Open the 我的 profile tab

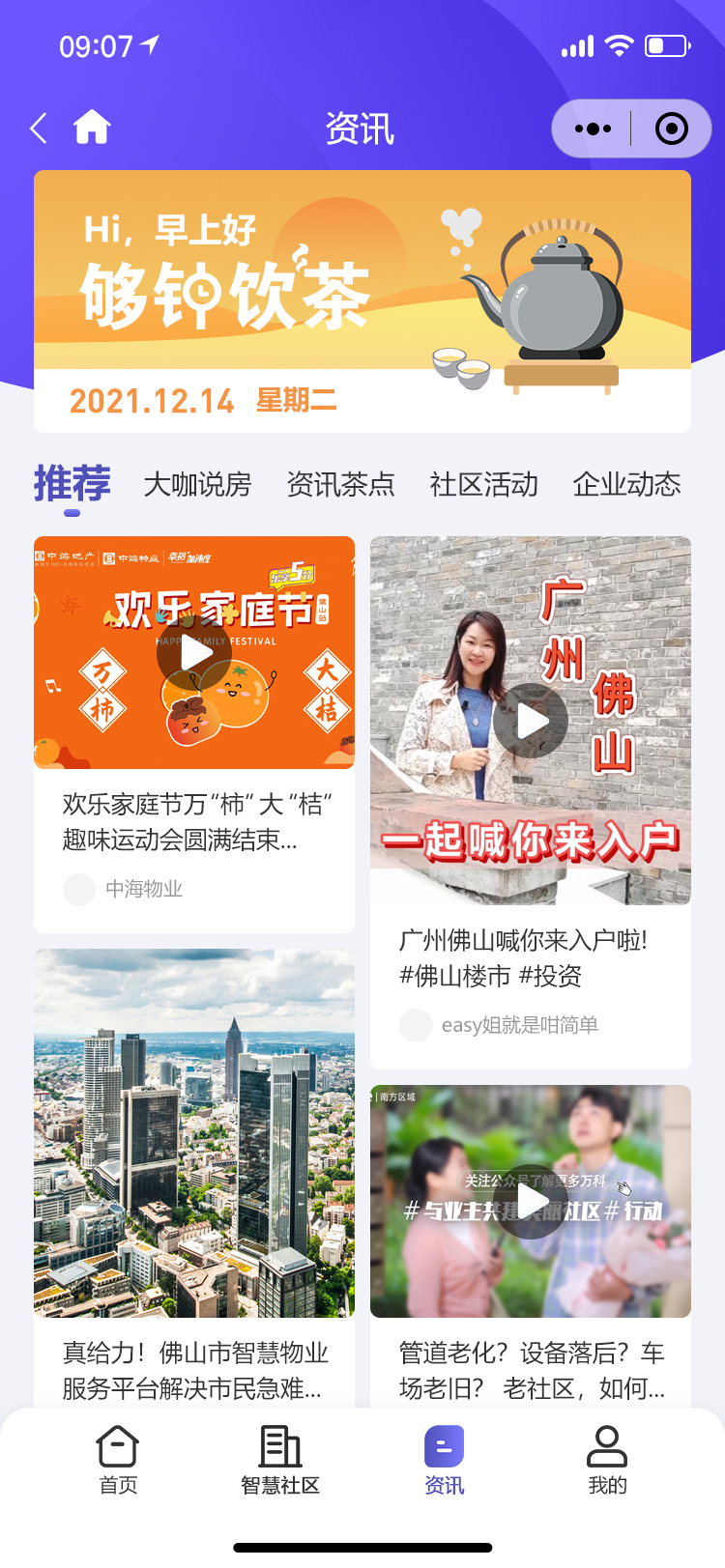(607, 1461)
